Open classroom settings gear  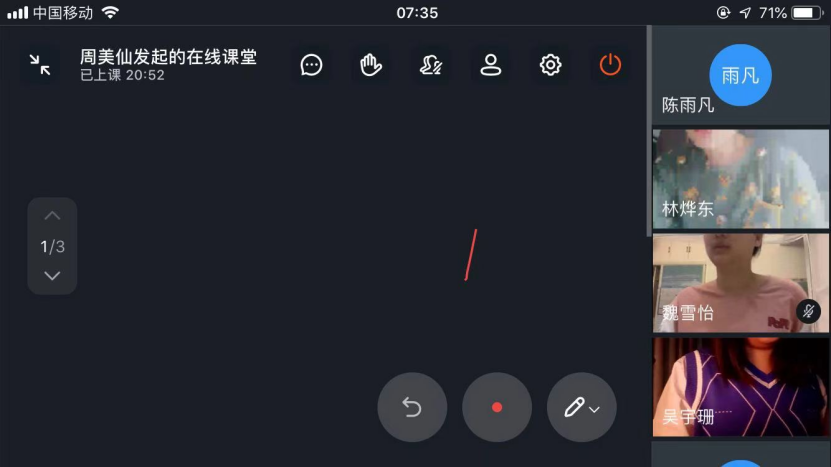pos(550,66)
